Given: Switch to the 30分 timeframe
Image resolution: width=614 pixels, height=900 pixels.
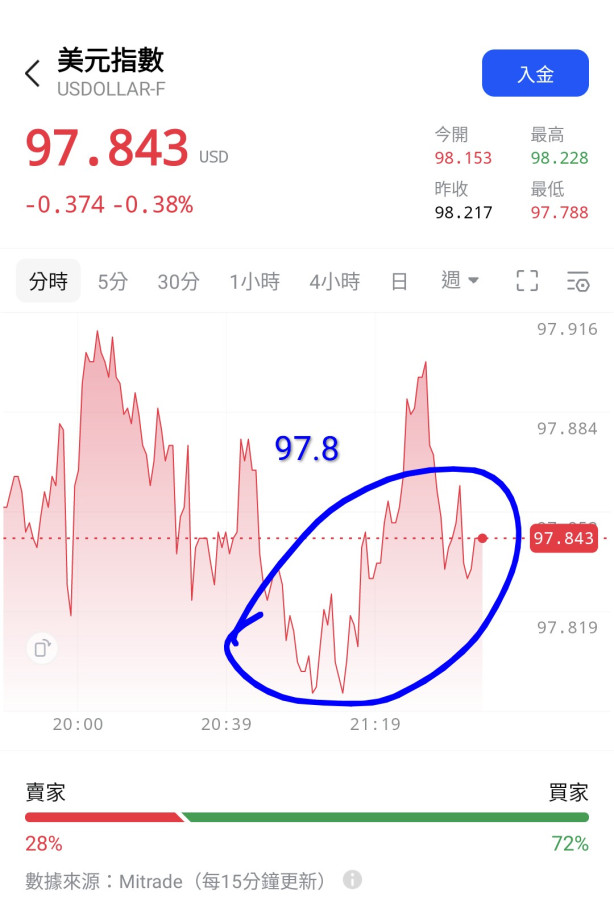Looking at the screenshot, I should pyautogui.click(x=178, y=281).
